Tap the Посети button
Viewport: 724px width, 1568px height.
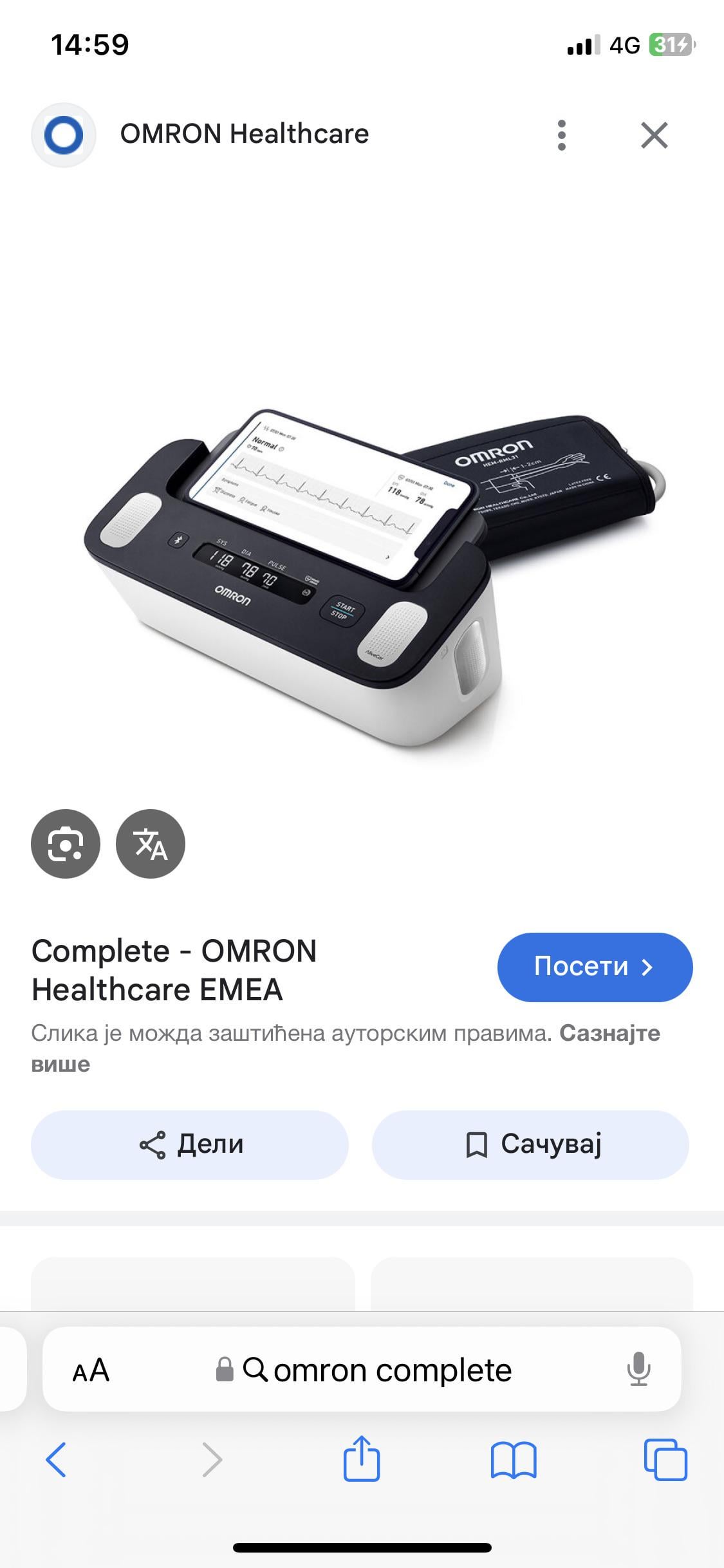point(595,967)
